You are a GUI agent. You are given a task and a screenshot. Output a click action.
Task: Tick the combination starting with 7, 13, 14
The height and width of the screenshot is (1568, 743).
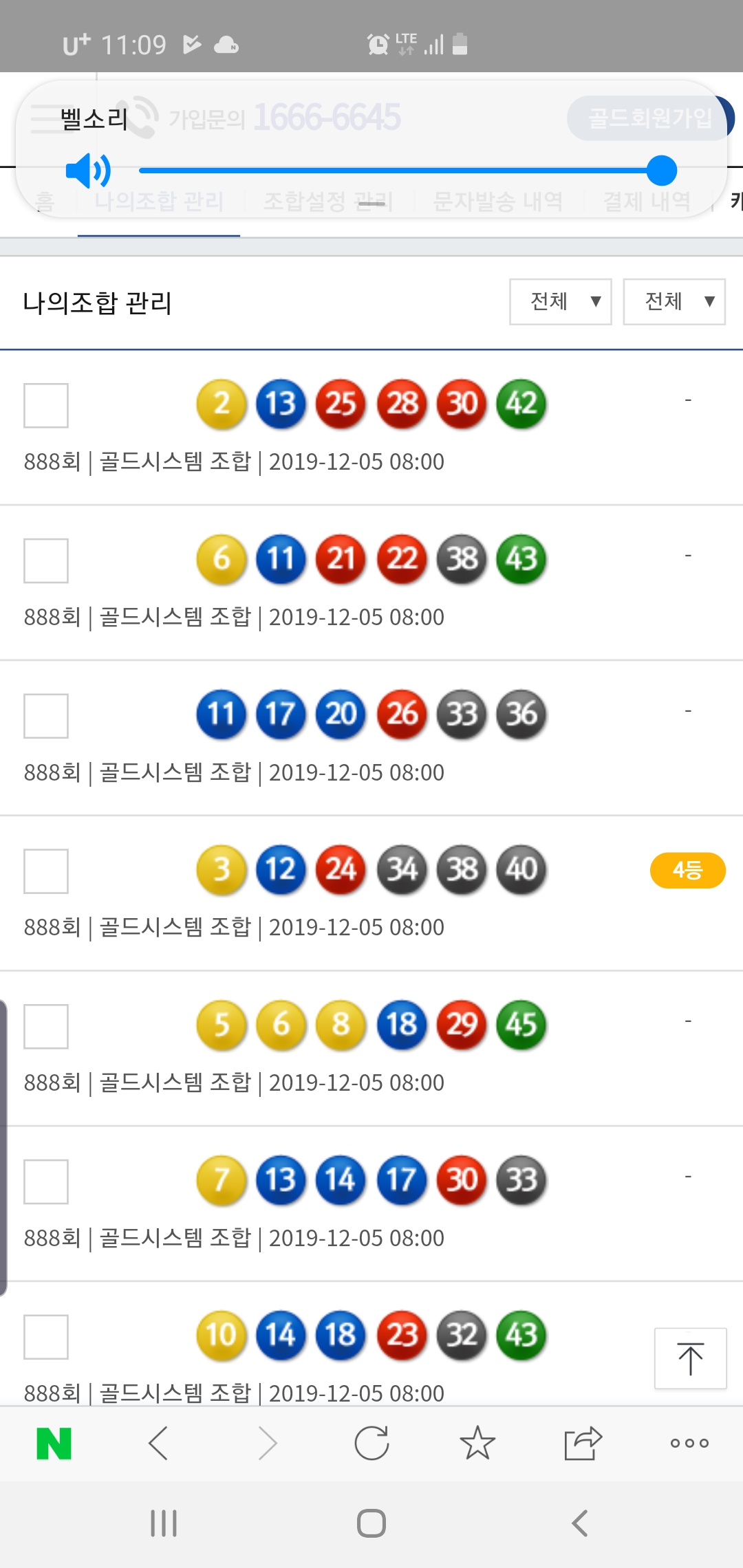(x=46, y=1182)
